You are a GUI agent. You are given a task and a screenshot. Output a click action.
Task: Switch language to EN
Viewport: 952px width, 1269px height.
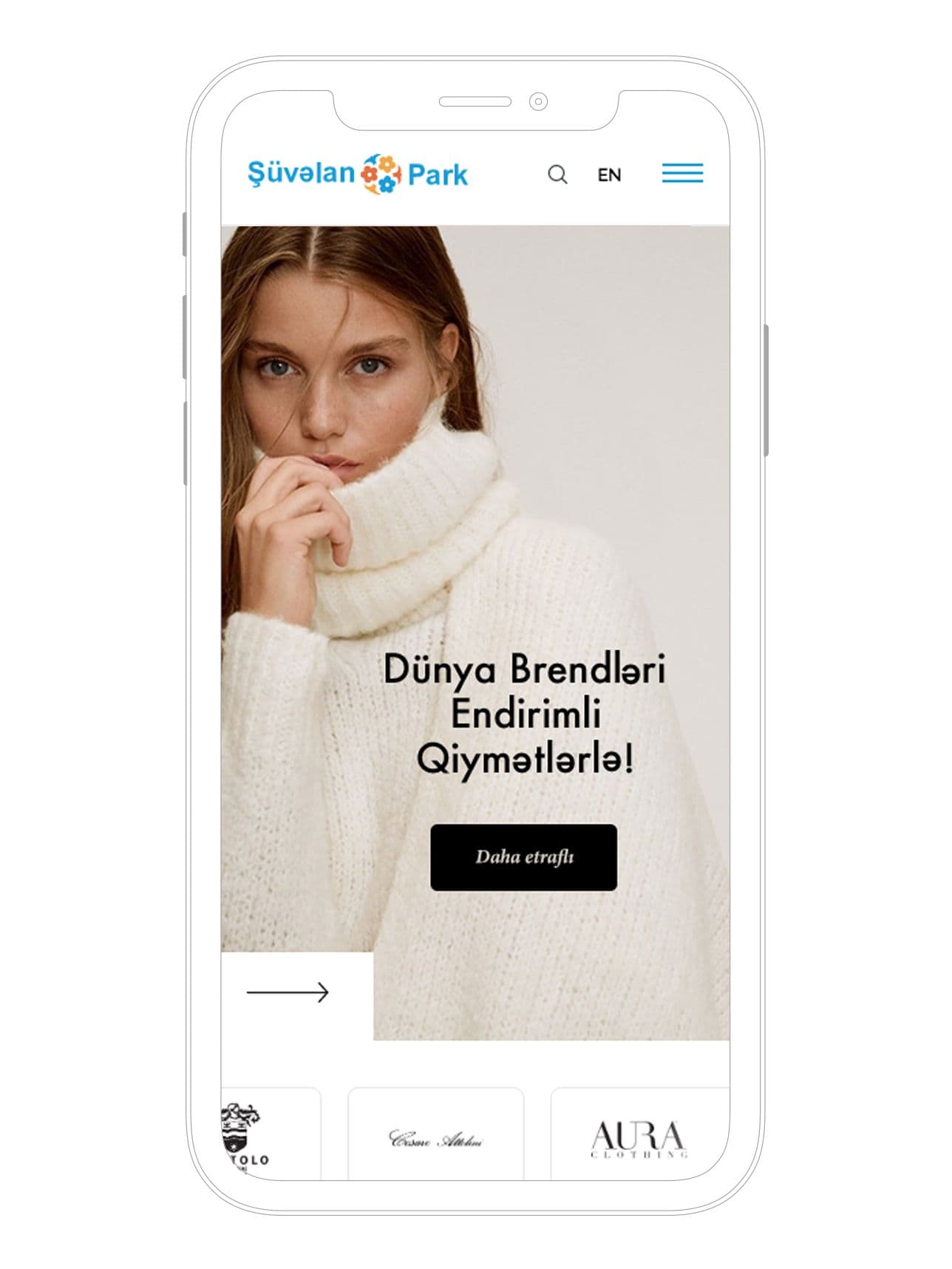click(609, 175)
